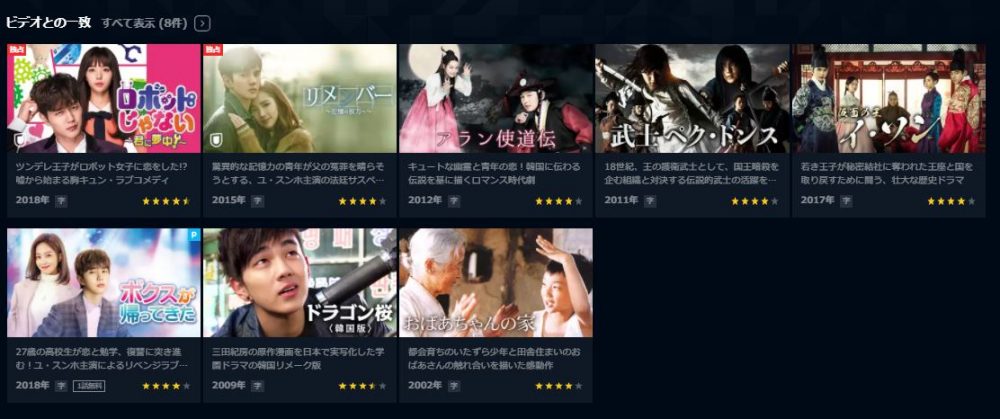Open ボクスが帰ってきた drama card
The width and height of the screenshot is (1000, 419).
tap(103, 283)
